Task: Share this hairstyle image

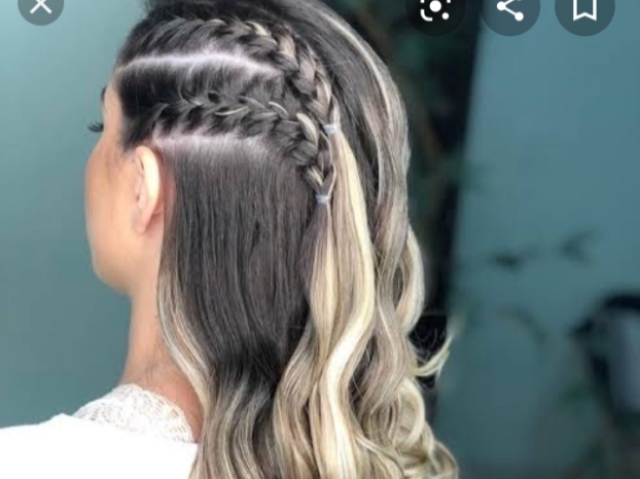Action: 511,7
